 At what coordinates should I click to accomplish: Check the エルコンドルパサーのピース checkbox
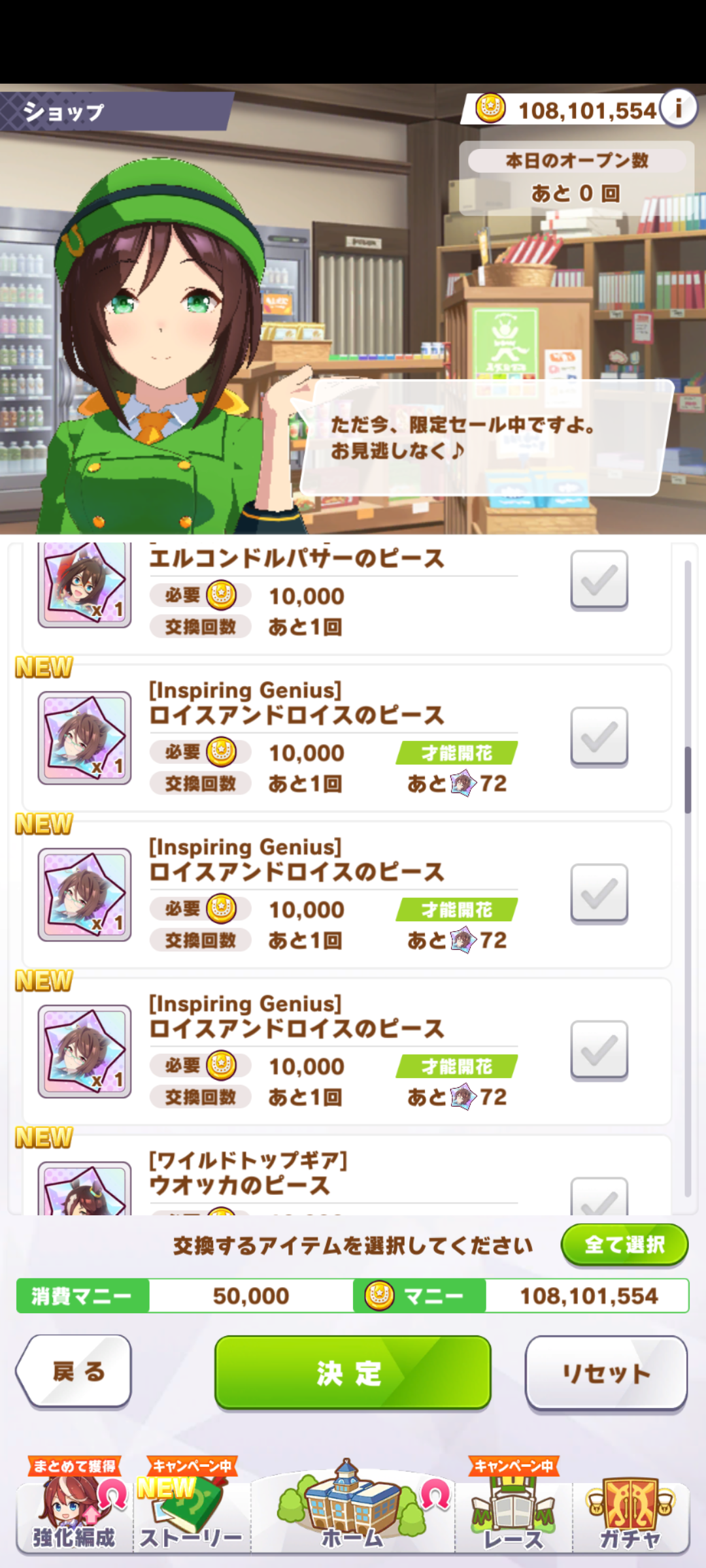point(599,580)
